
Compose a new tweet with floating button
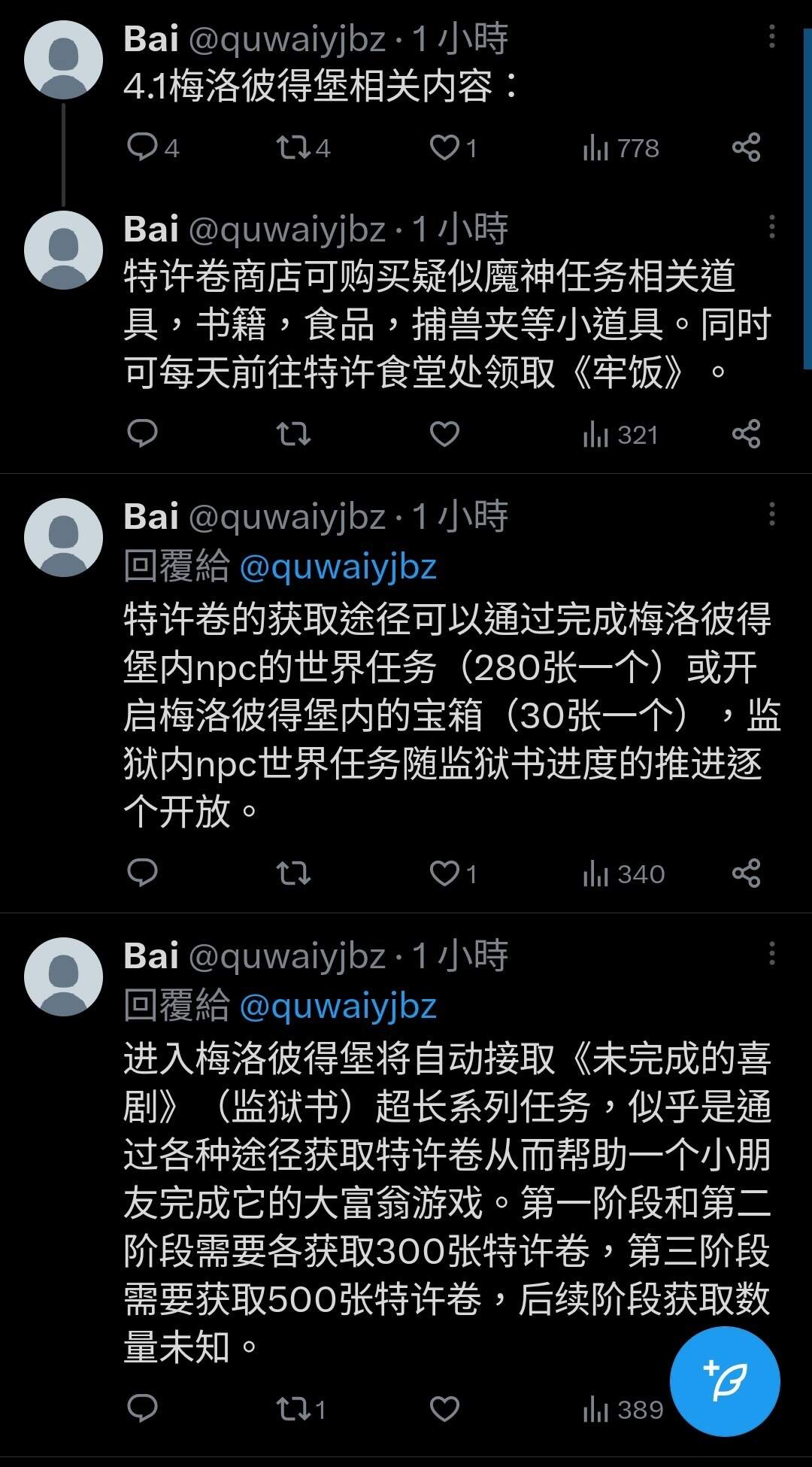pos(724,1380)
